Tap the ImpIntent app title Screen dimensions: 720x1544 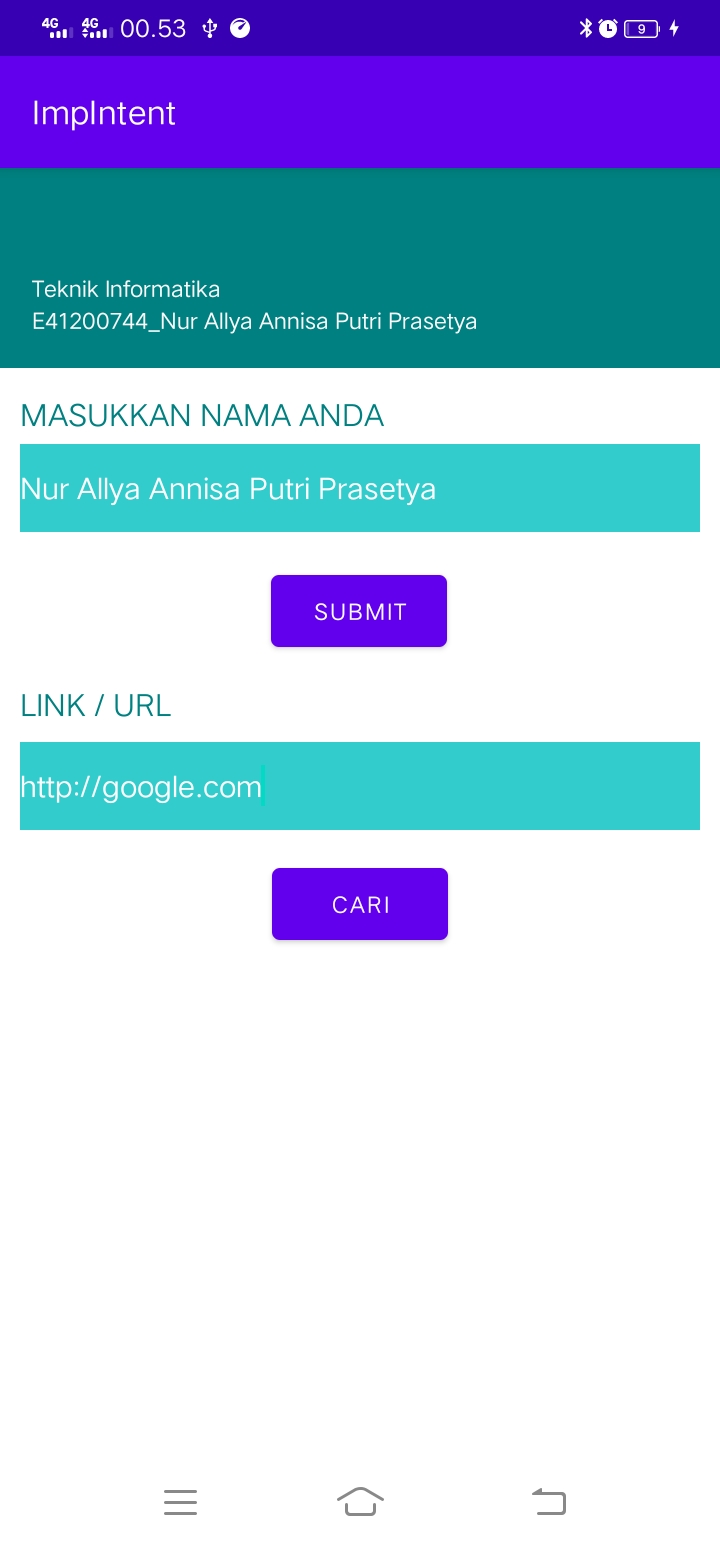pyautogui.click(x=103, y=112)
